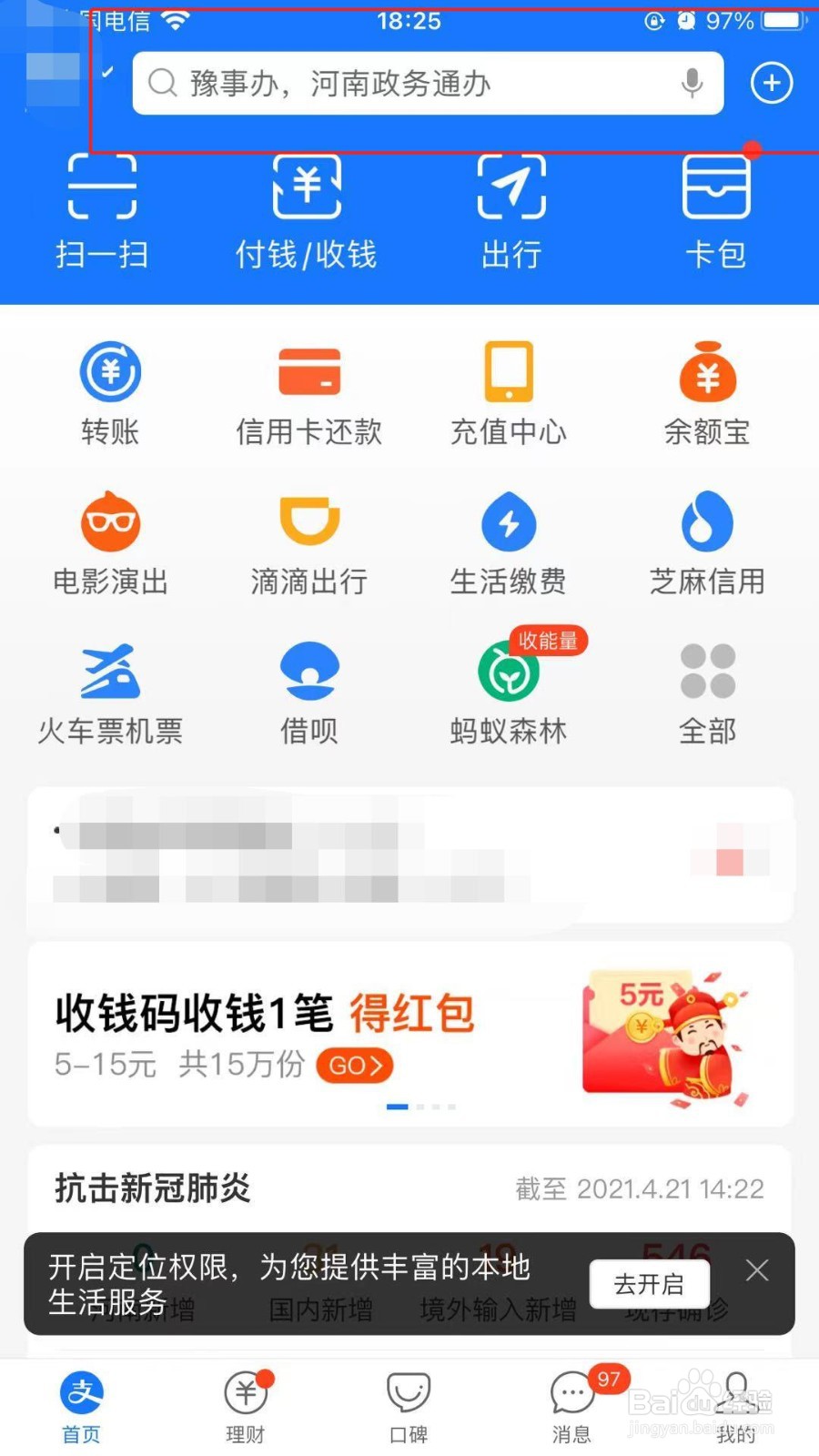Open 滴滴出行 DiDi ride service

(x=308, y=541)
